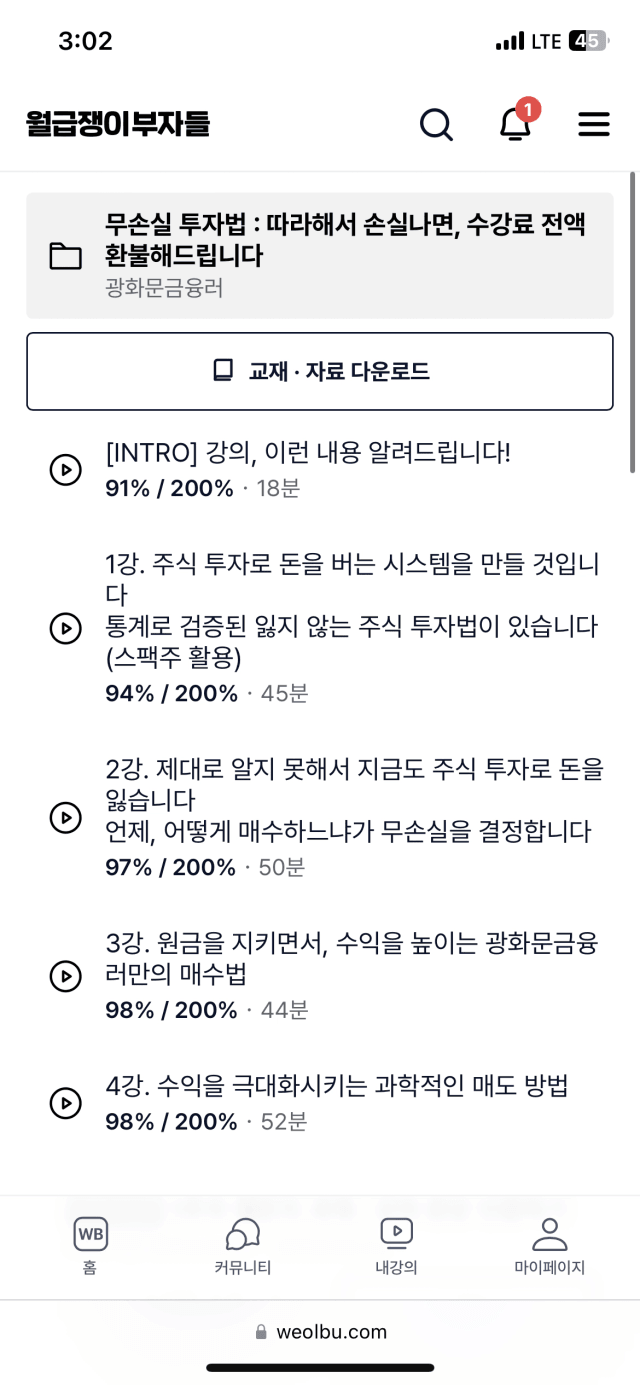Open the hamburger menu
This screenshot has width=640, height=1385.
point(594,124)
